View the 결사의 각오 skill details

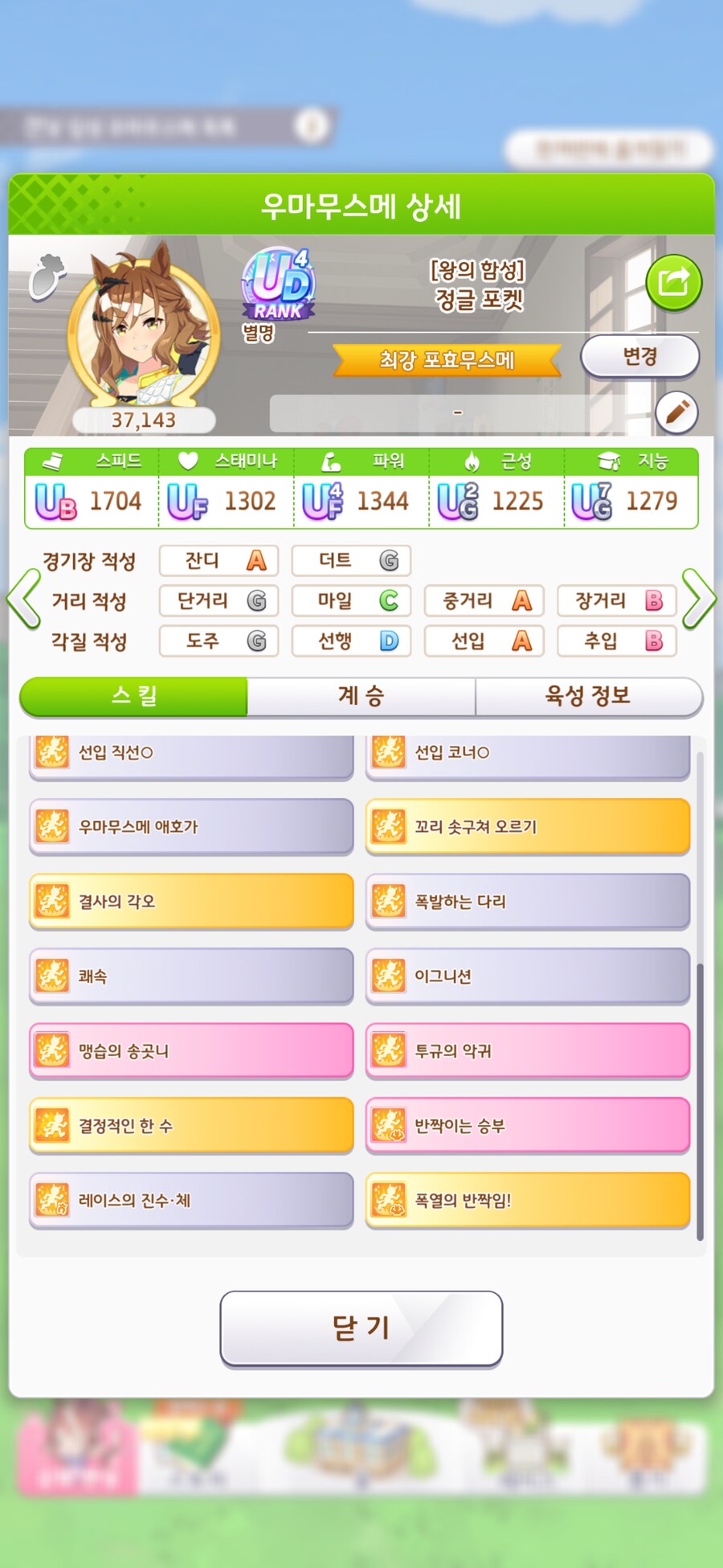point(191,901)
